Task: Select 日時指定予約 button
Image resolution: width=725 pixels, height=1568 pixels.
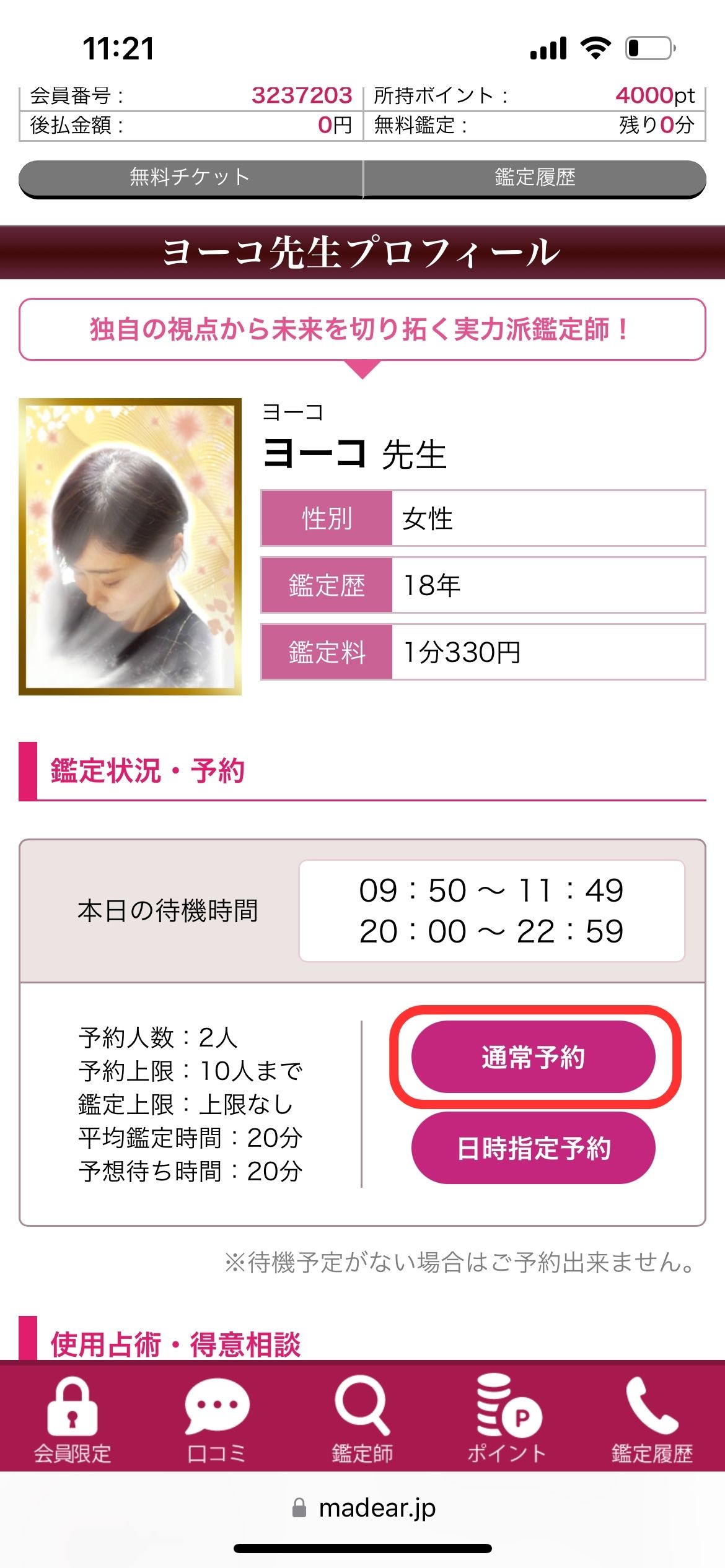Action: click(x=533, y=1148)
